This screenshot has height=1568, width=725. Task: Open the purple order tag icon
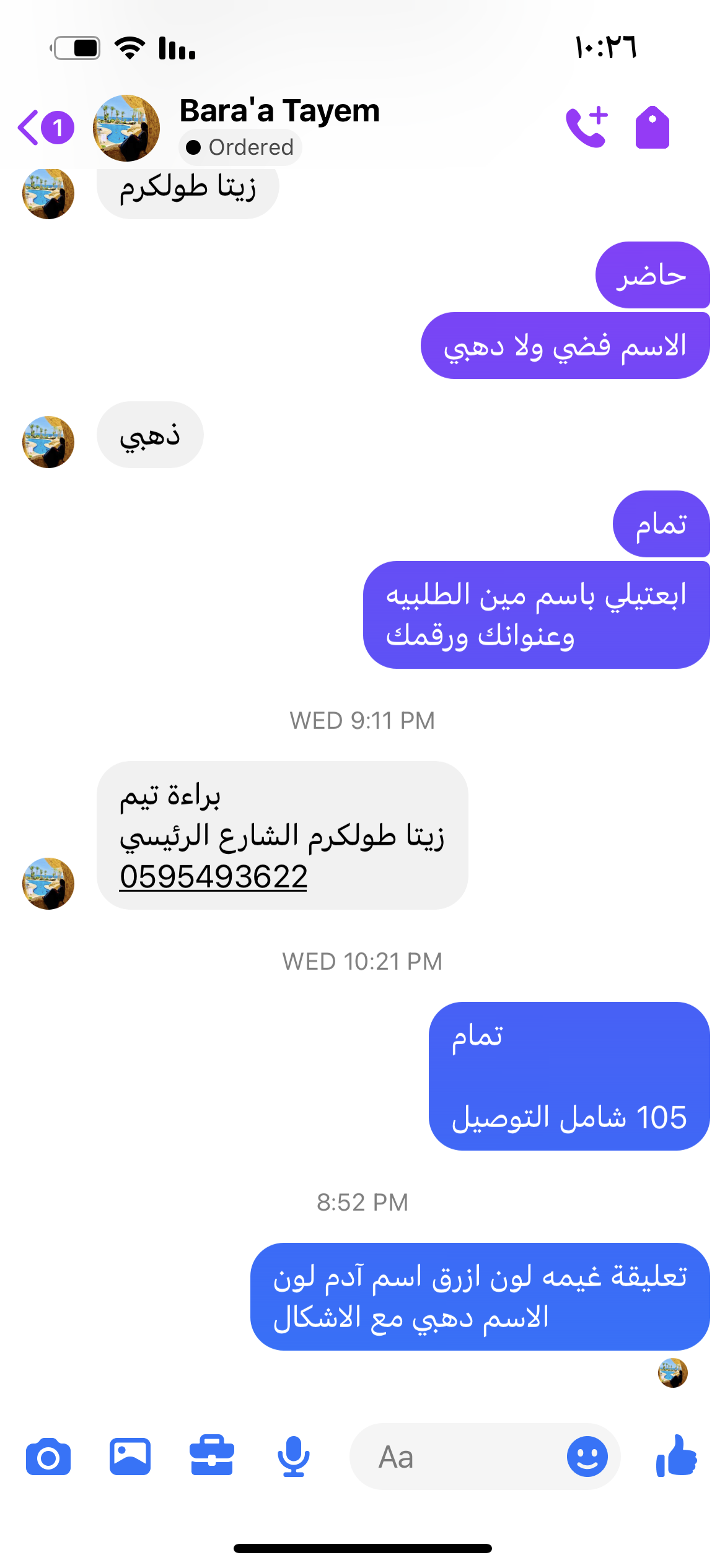coord(652,128)
